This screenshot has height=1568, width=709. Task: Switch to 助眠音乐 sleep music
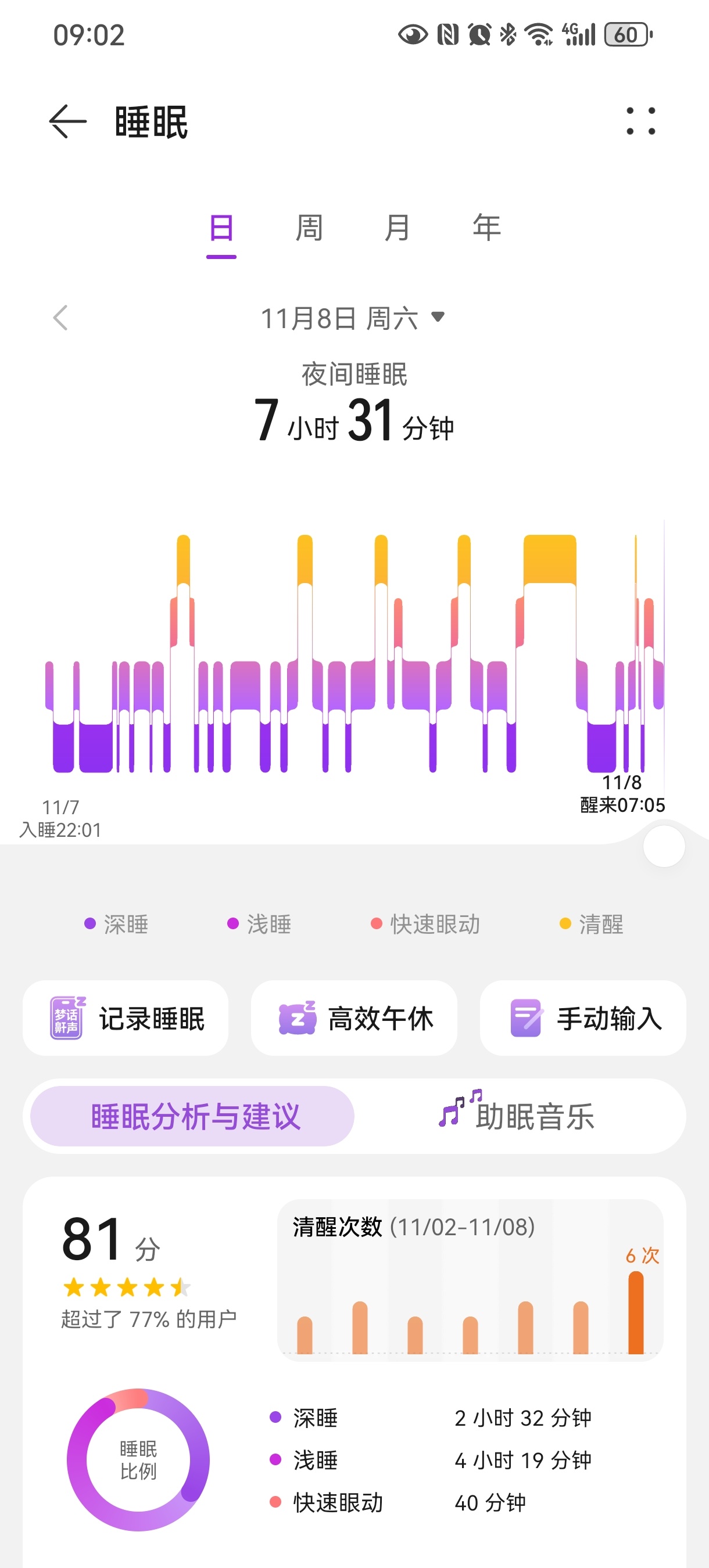tap(518, 1116)
